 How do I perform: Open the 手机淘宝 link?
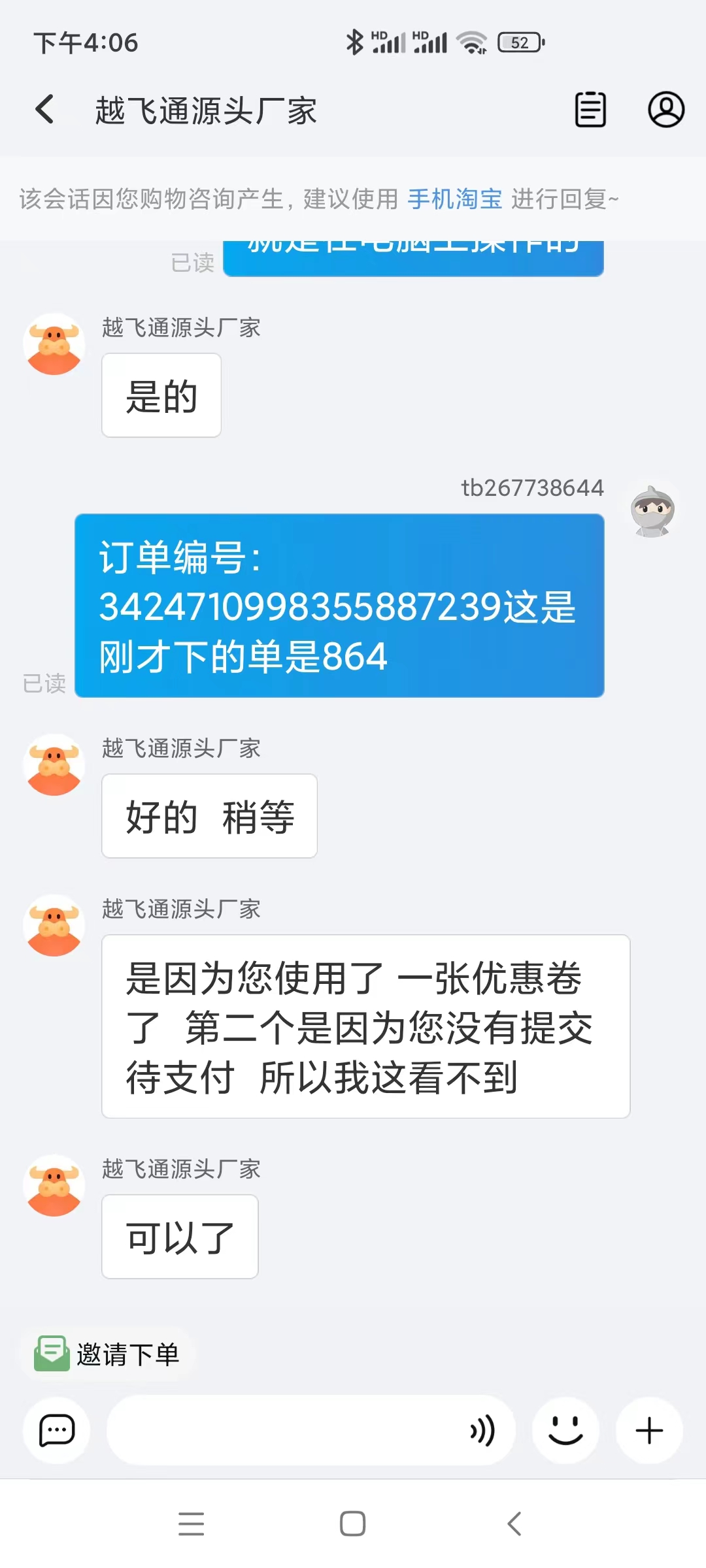coord(454,199)
